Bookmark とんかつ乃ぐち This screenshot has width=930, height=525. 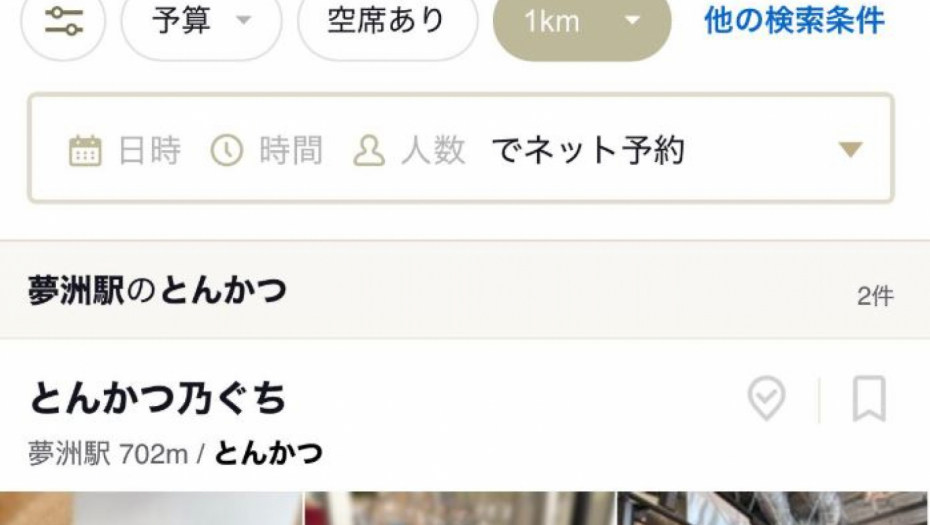pos(868,400)
